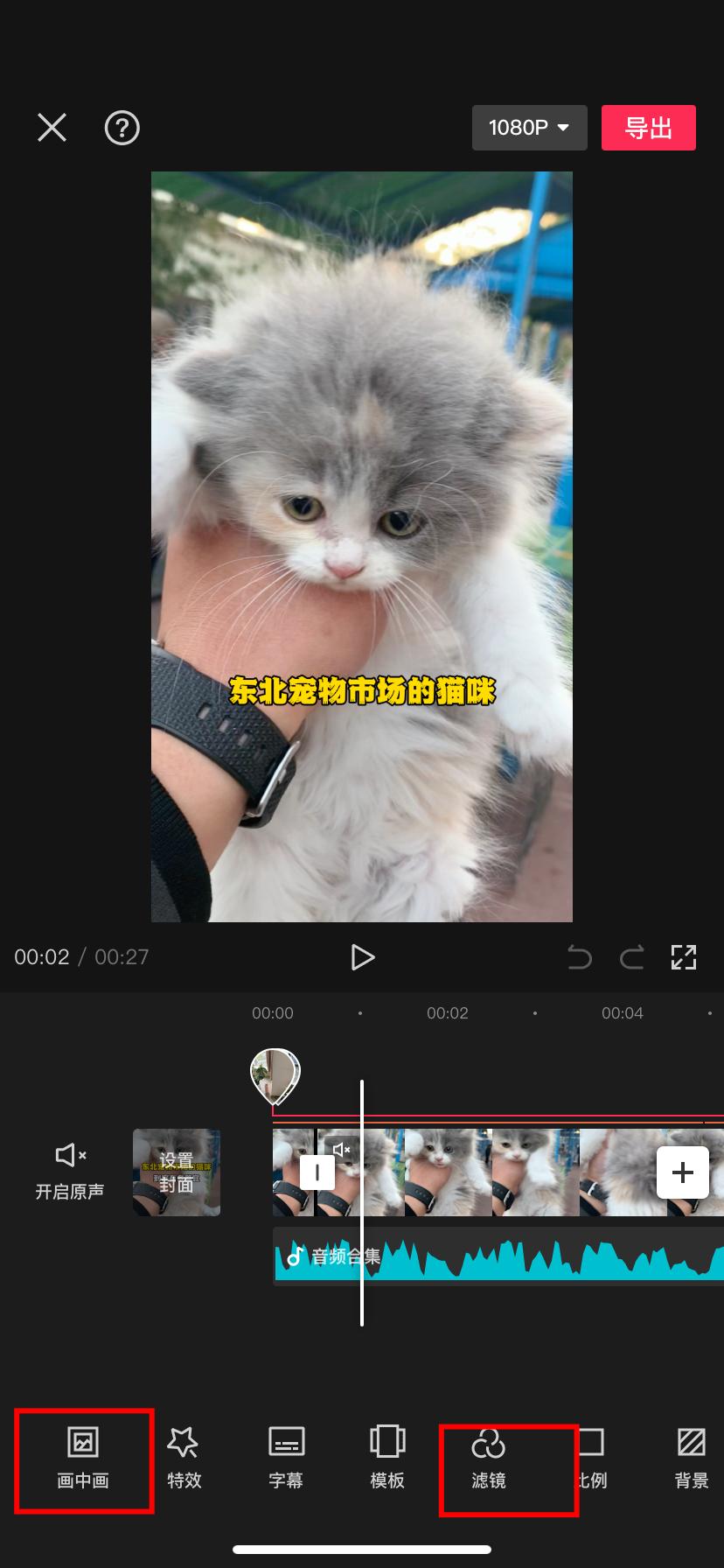Viewport: 724px width, 1568px height.
Task: Unmute the video clip's mute icon
Action: [x=341, y=1151]
